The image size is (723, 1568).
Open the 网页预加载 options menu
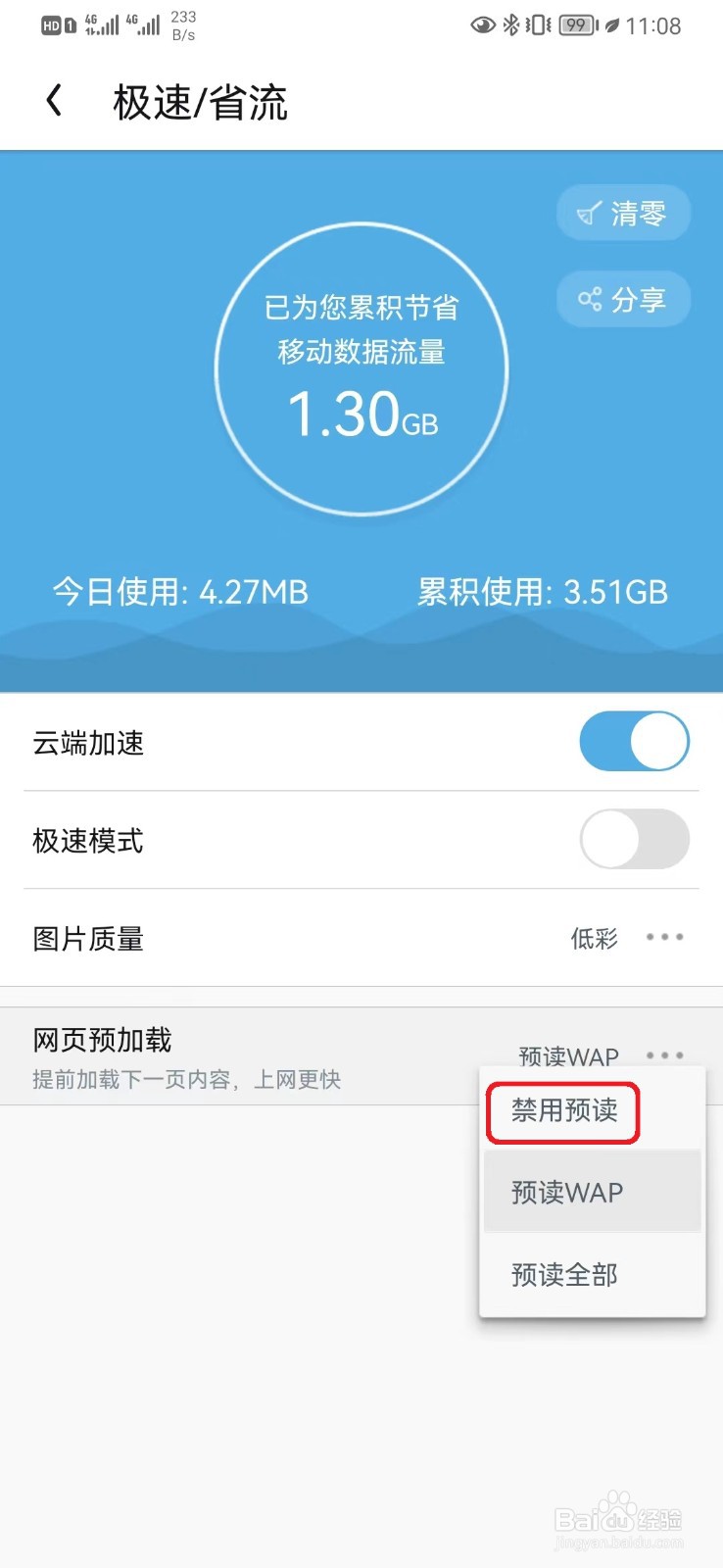(x=664, y=1055)
